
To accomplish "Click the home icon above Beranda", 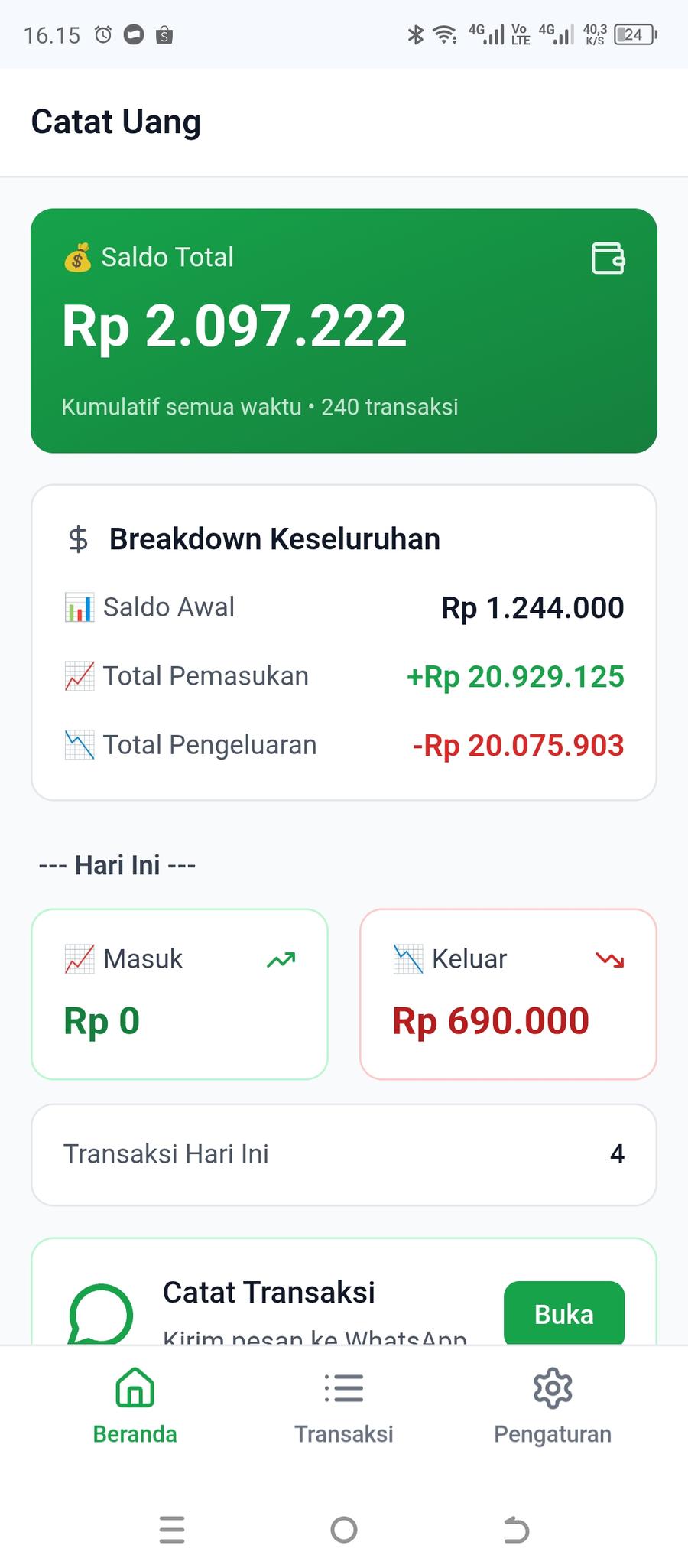I will coord(135,1387).
